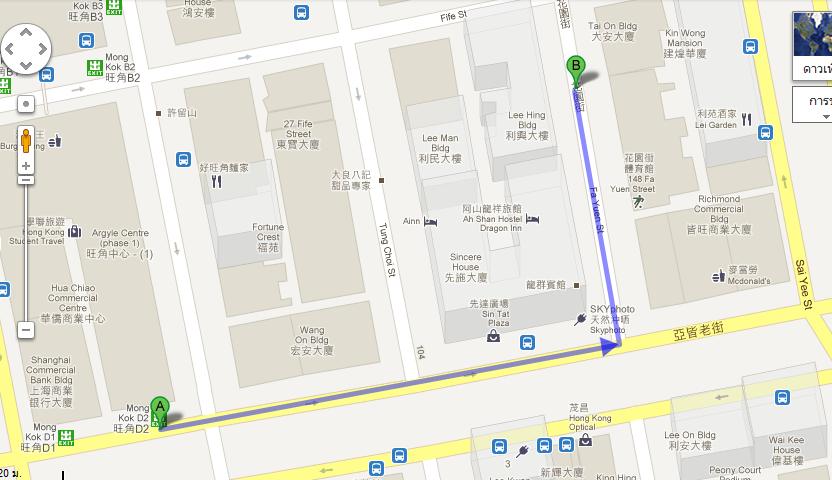Pan the map up with the arrow
This screenshot has width=832, height=480.
pyautogui.click(x=27, y=33)
